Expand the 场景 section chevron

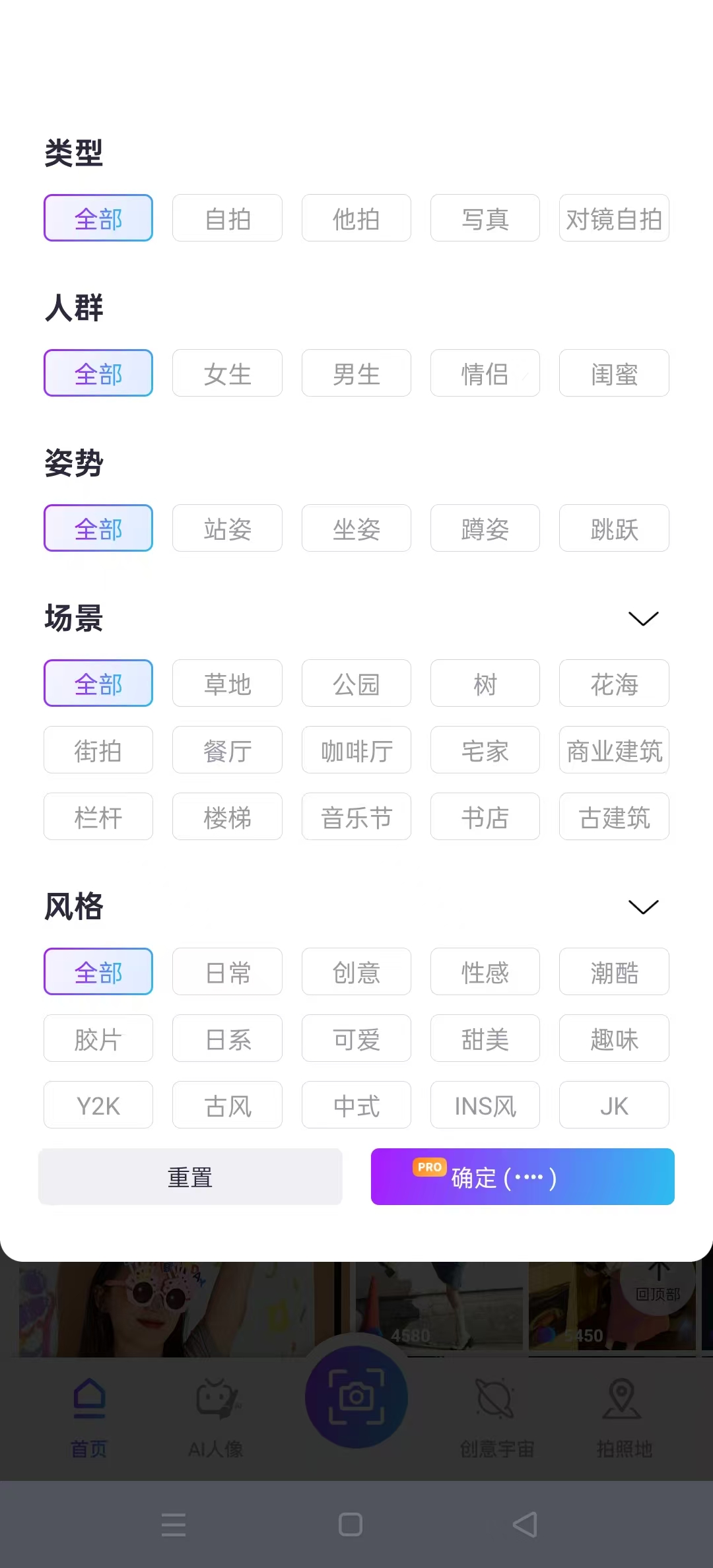tap(643, 618)
